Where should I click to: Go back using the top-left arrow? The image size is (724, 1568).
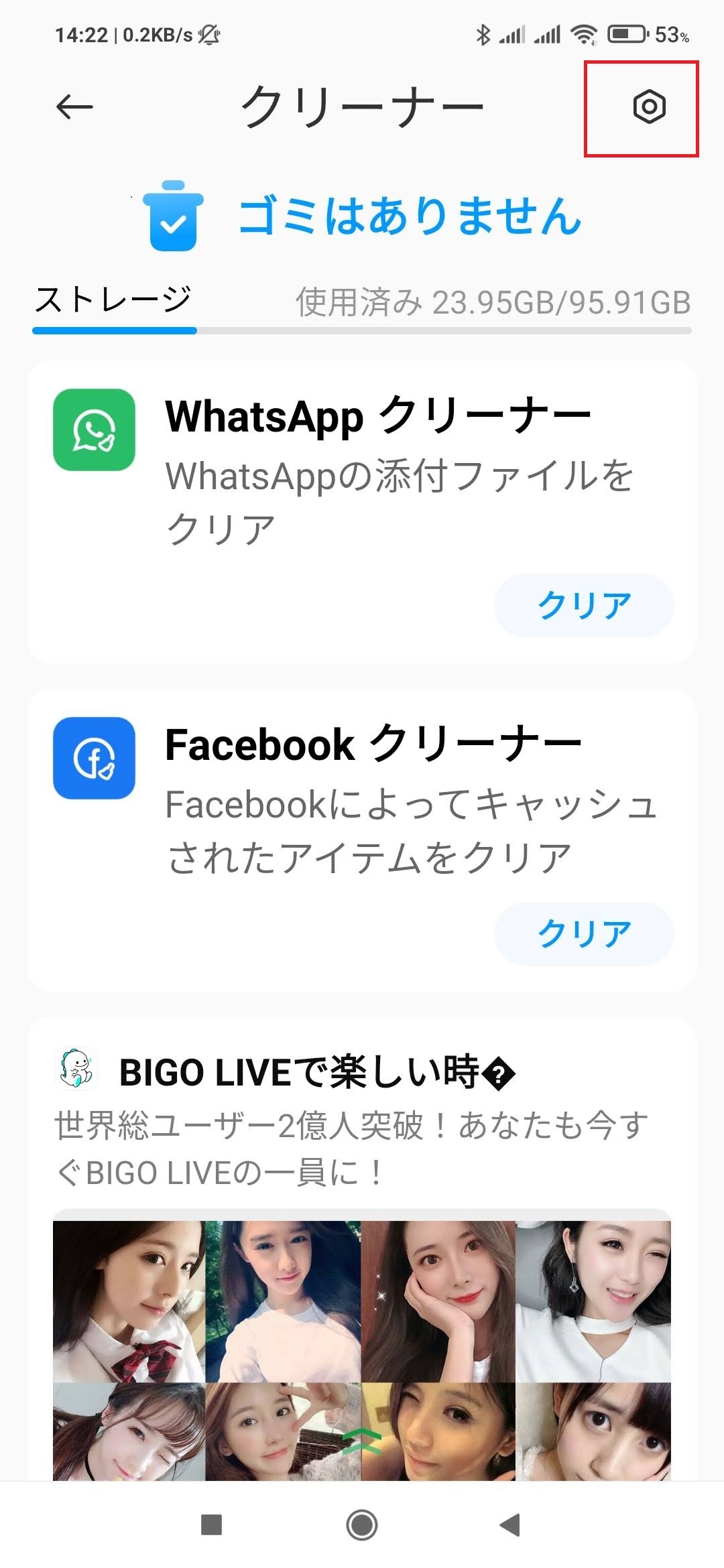74,107
